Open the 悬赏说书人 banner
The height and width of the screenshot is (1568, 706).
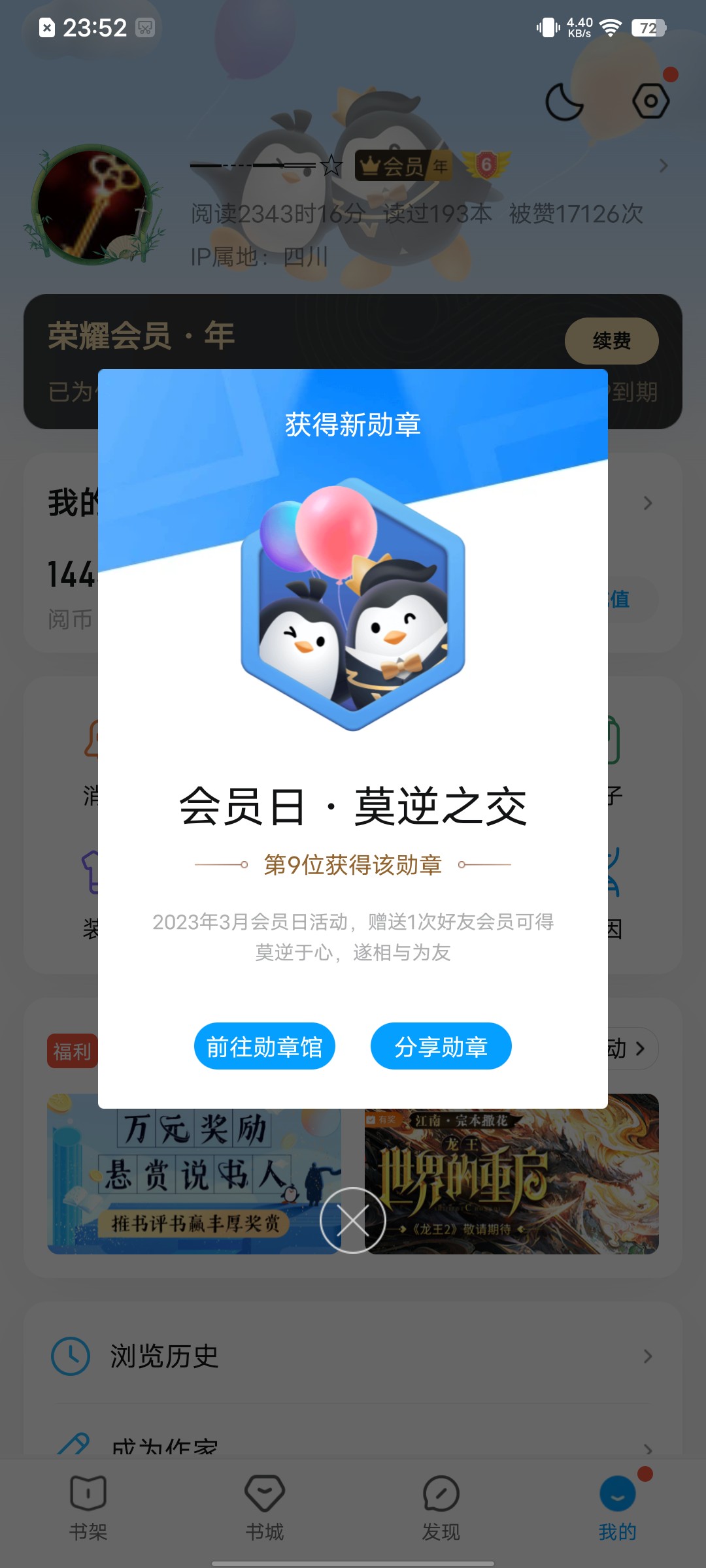pyautogui.click(x=194, y=1174)
